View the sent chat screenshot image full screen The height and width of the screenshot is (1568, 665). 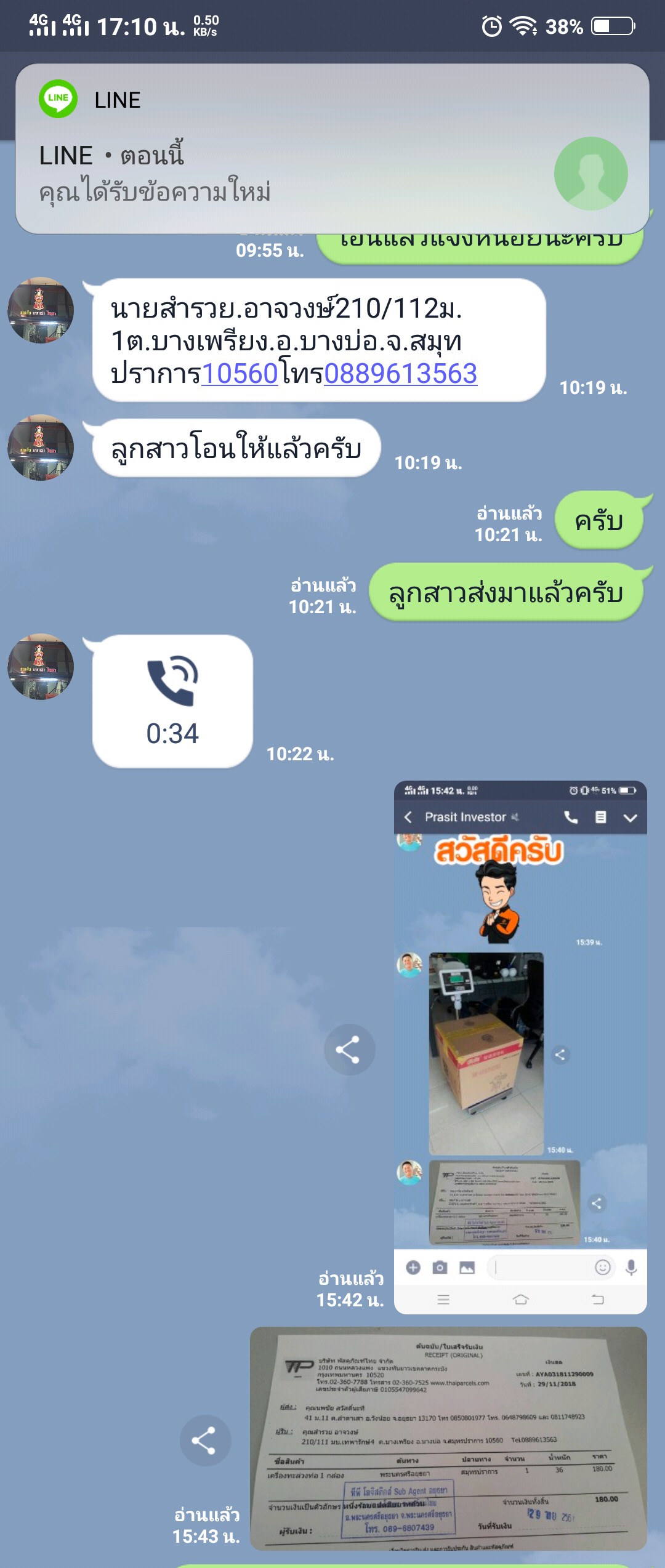coord(520,1047)
